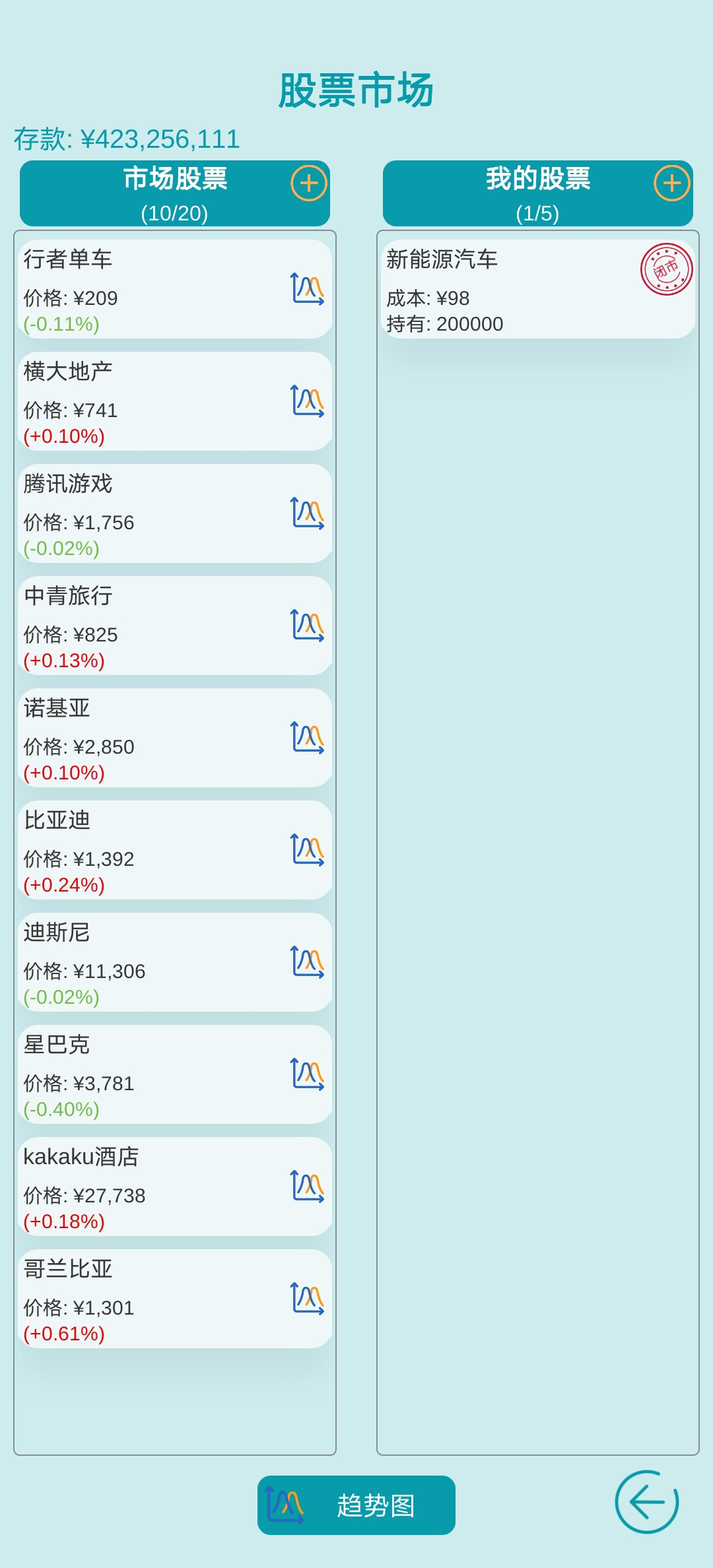Tap the chart icon on 比亚迪

click(x=308, y=850)
